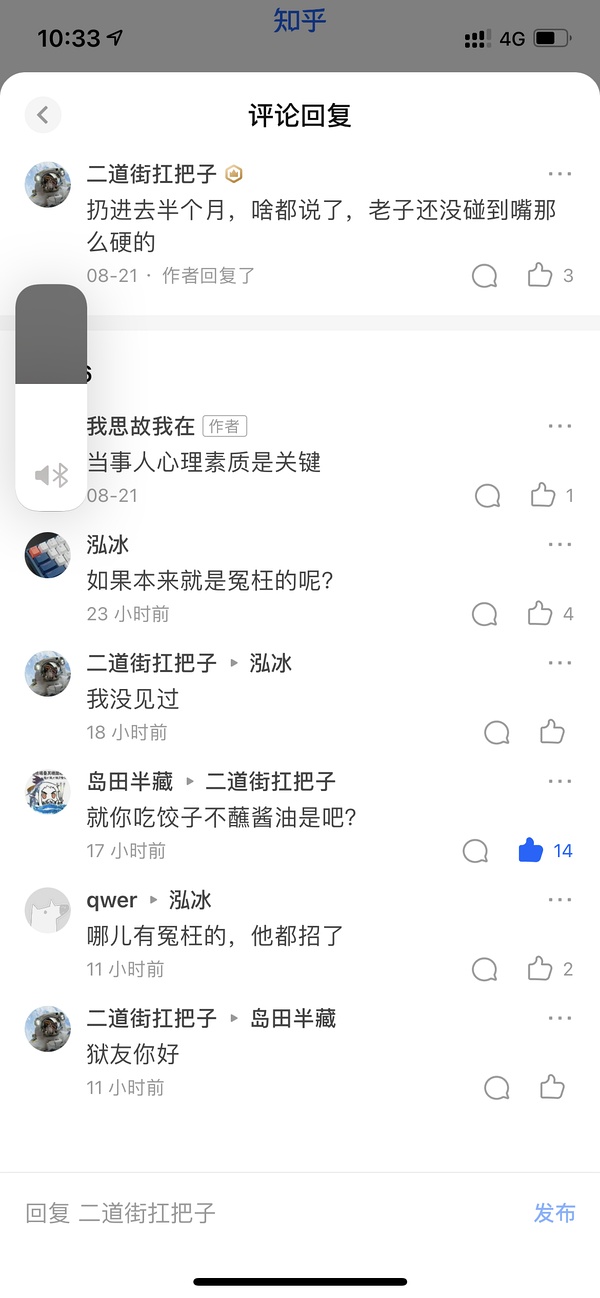This screenshot has height=1298, width=600.
Task: Reply to qwer's comment
Action: (x=485, y=969)
